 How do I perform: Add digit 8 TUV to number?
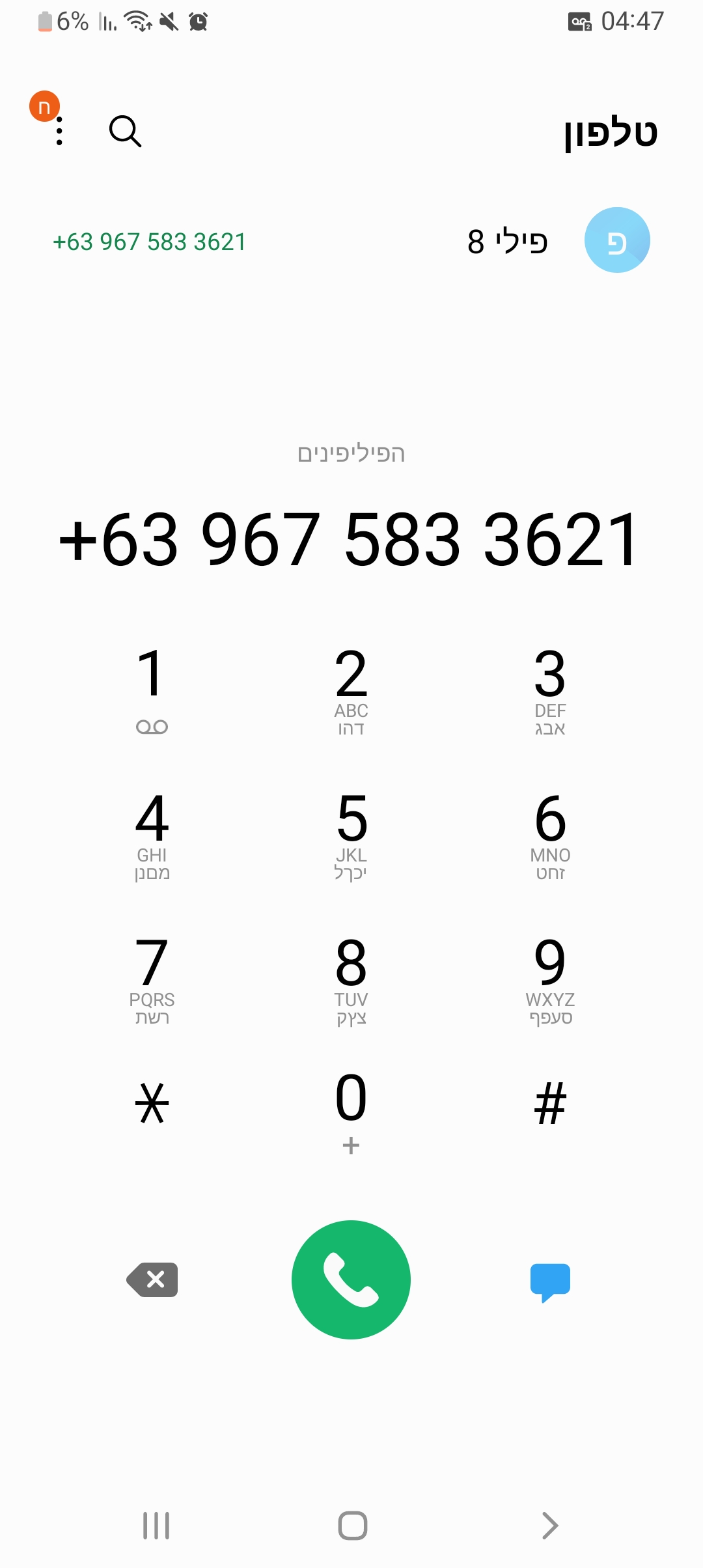click(351, 980)
